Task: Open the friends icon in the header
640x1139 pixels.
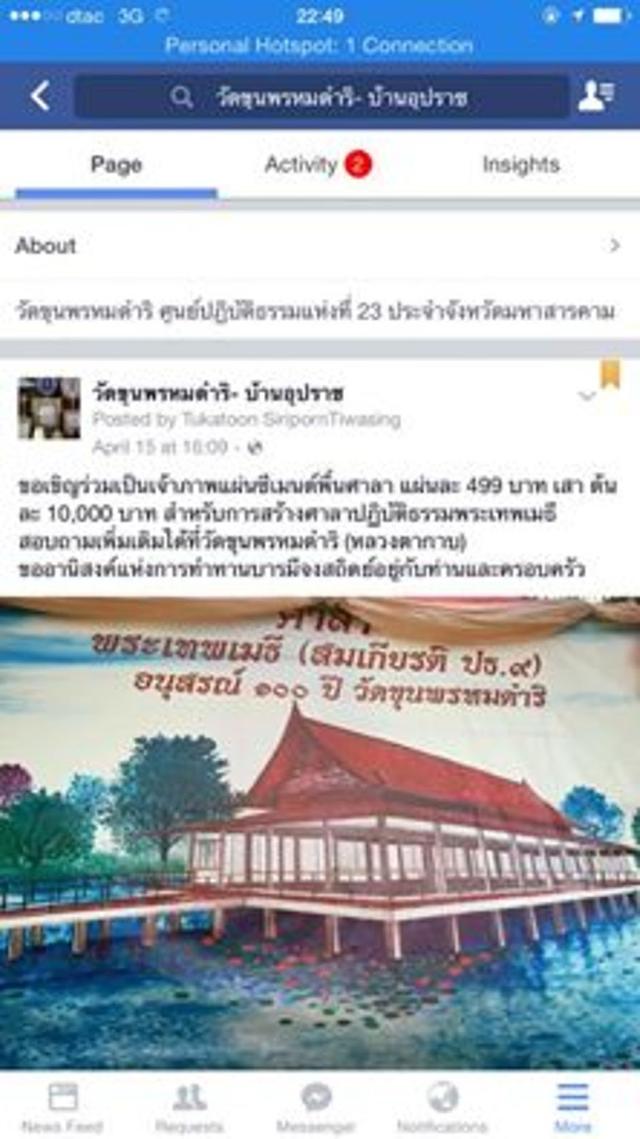Action: pos(597,97)
